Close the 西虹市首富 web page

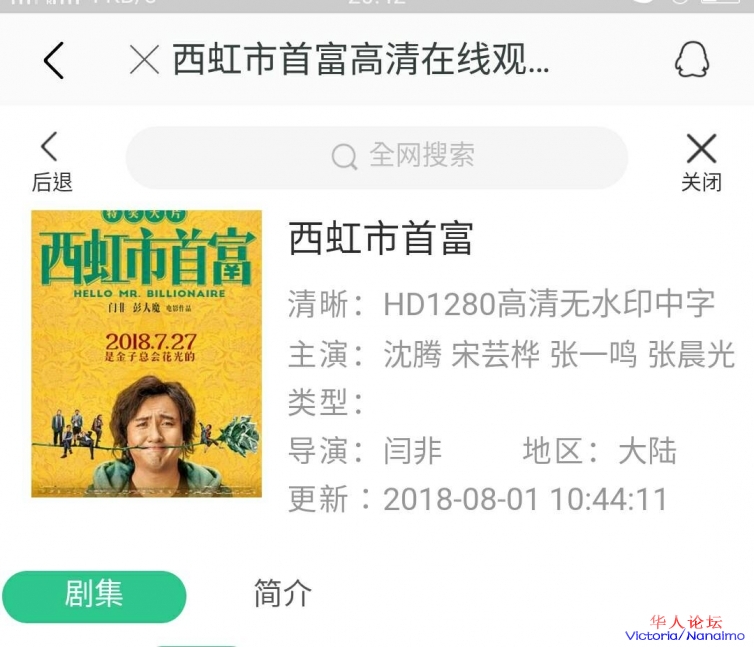tap(145, 61)
